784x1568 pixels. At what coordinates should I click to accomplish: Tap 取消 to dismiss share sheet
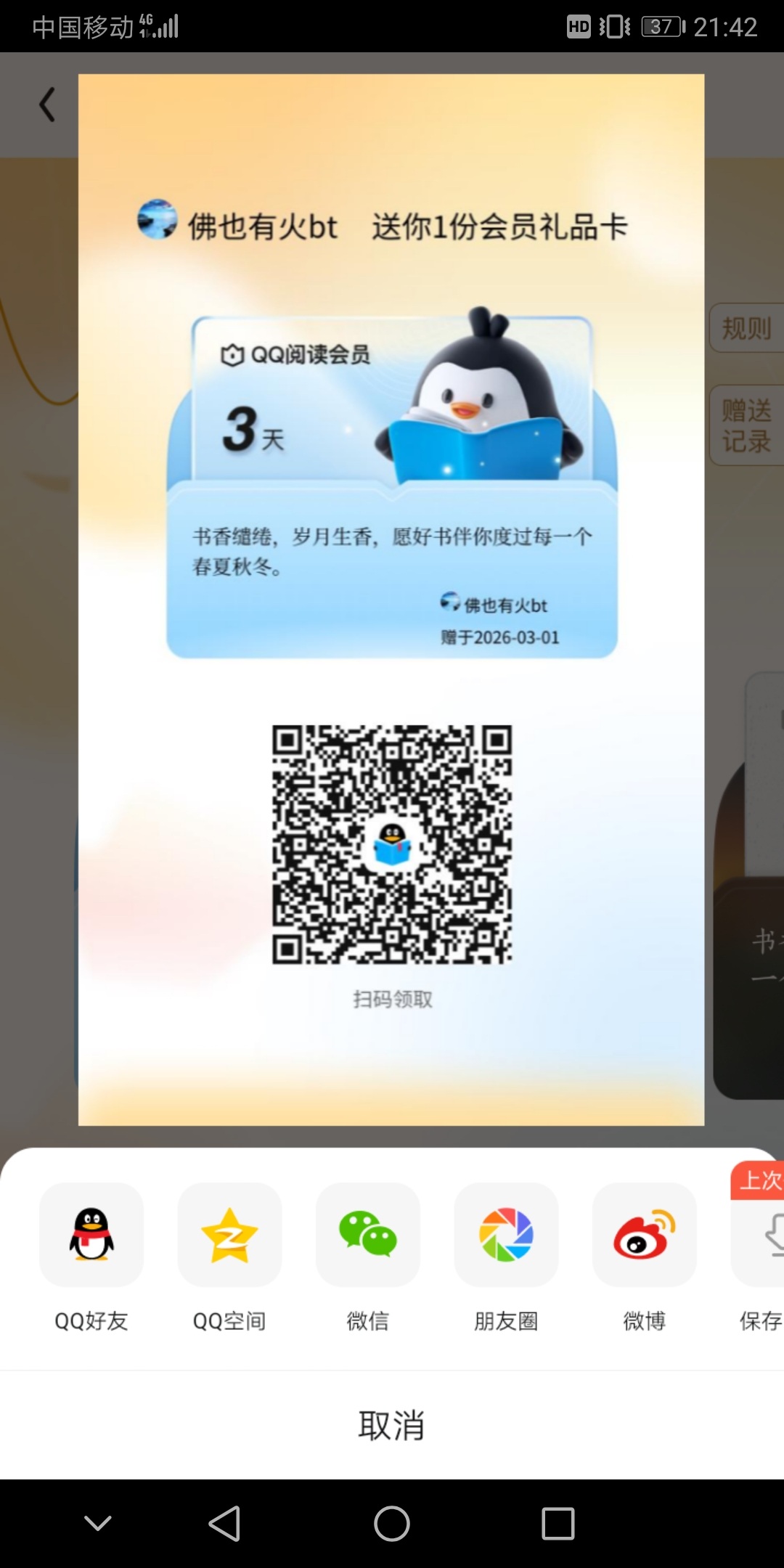coord(392,1425)
